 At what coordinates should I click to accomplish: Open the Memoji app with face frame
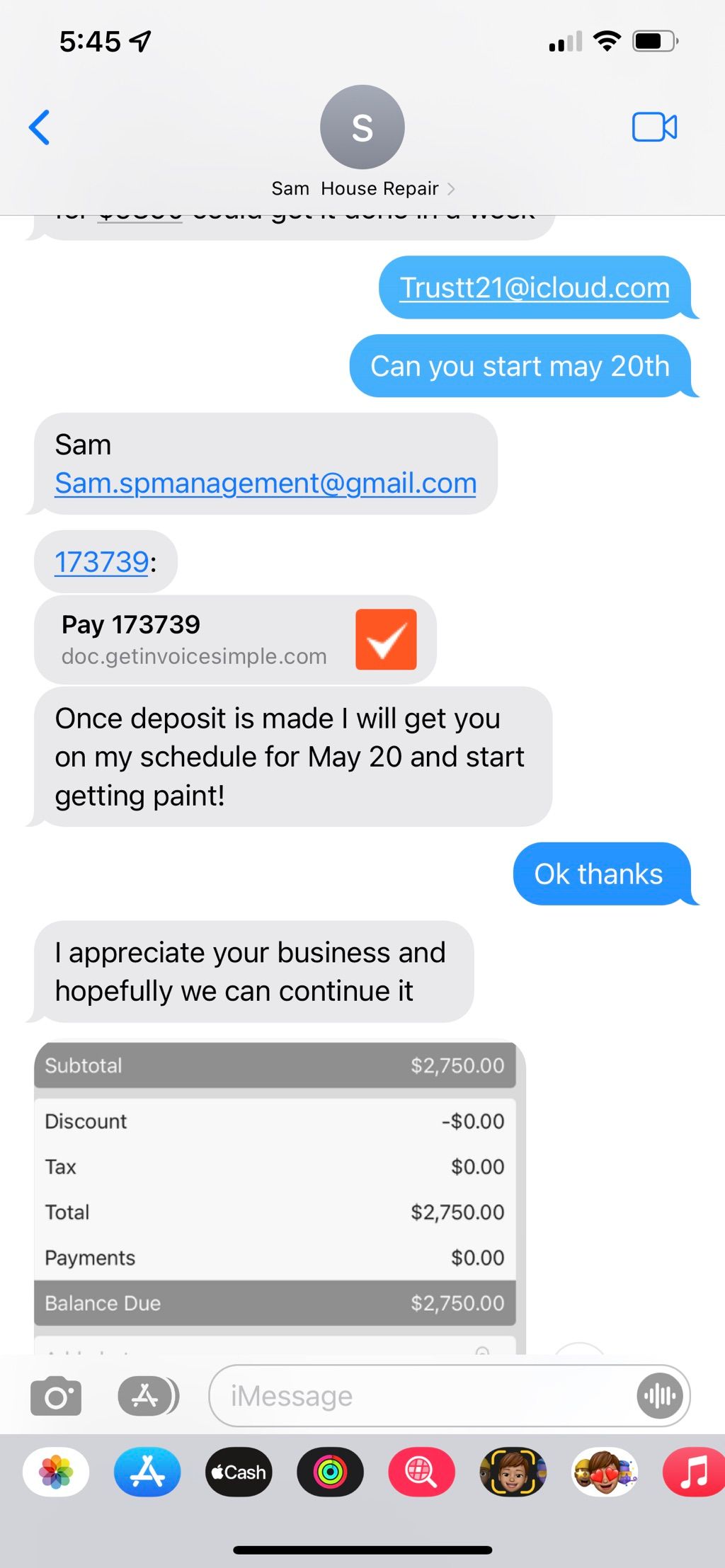[x=513, y=1472]
